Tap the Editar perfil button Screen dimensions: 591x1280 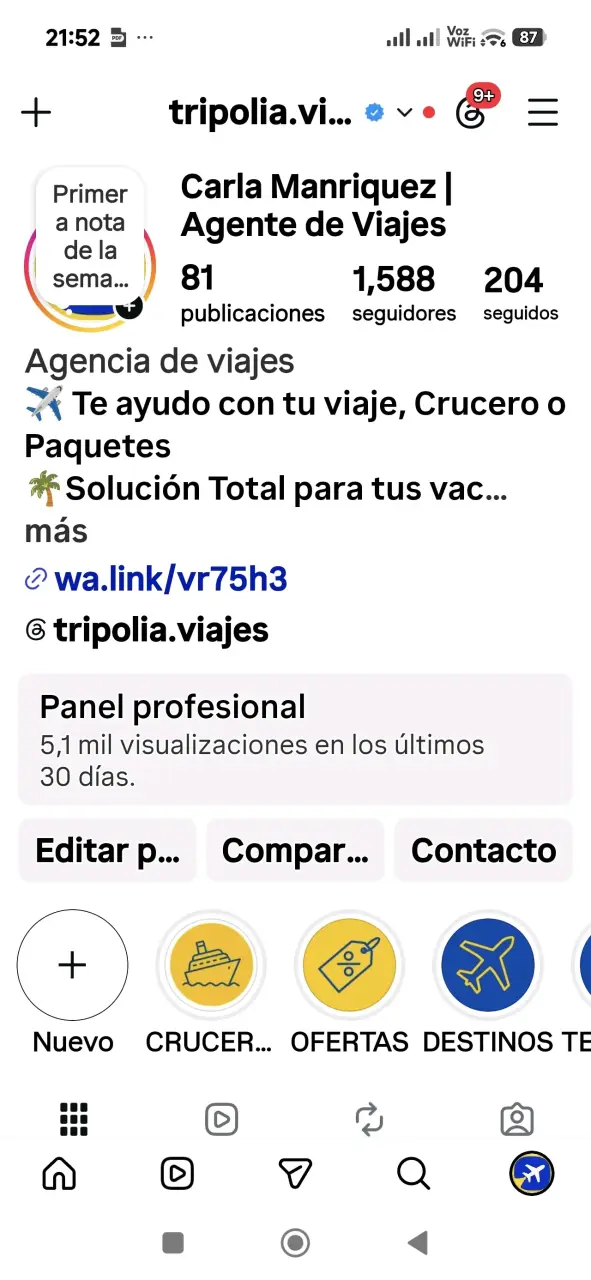point(108,851)
